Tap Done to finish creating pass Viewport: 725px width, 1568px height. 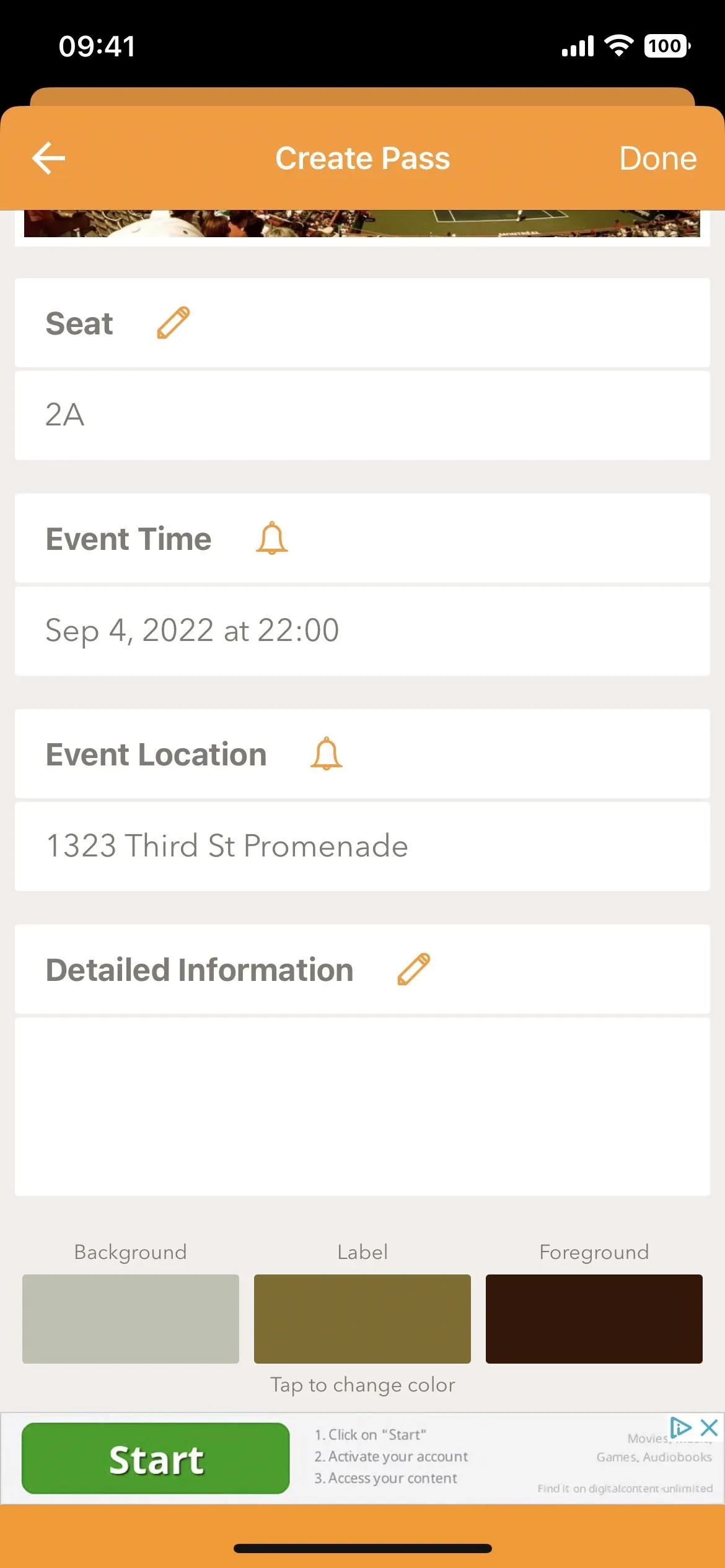pyautogui.click(x=658, y=159)
